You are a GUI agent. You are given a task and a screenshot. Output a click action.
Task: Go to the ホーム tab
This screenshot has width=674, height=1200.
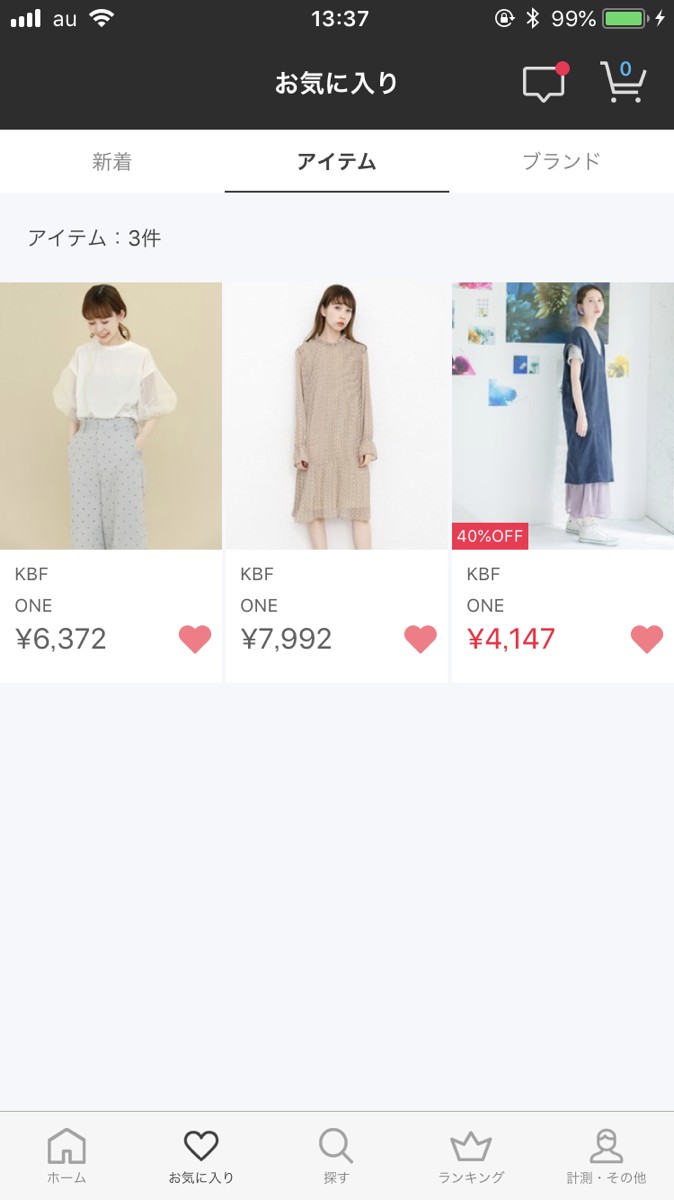tap(67, 1156)
